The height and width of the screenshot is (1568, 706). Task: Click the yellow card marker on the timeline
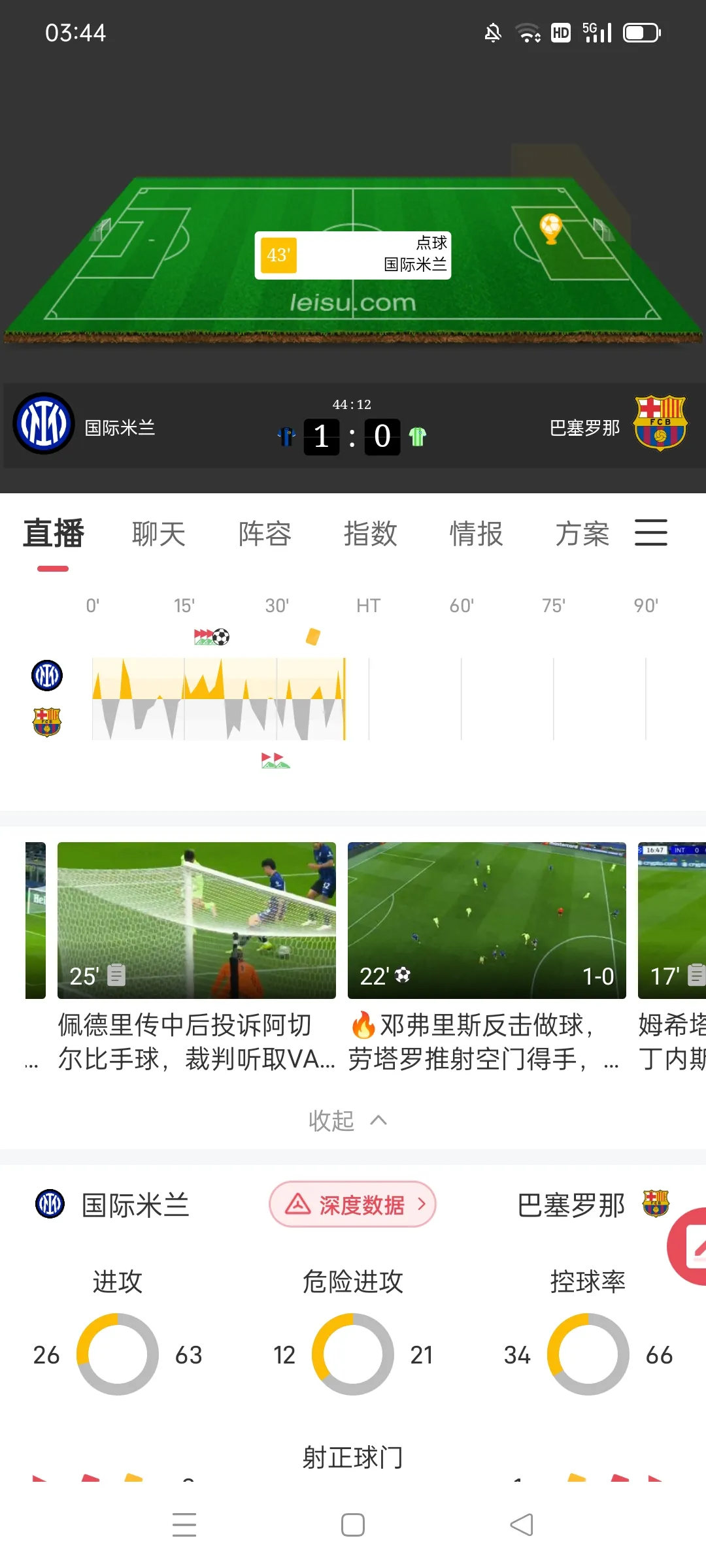pyautogui.click(x=314, y=634)
